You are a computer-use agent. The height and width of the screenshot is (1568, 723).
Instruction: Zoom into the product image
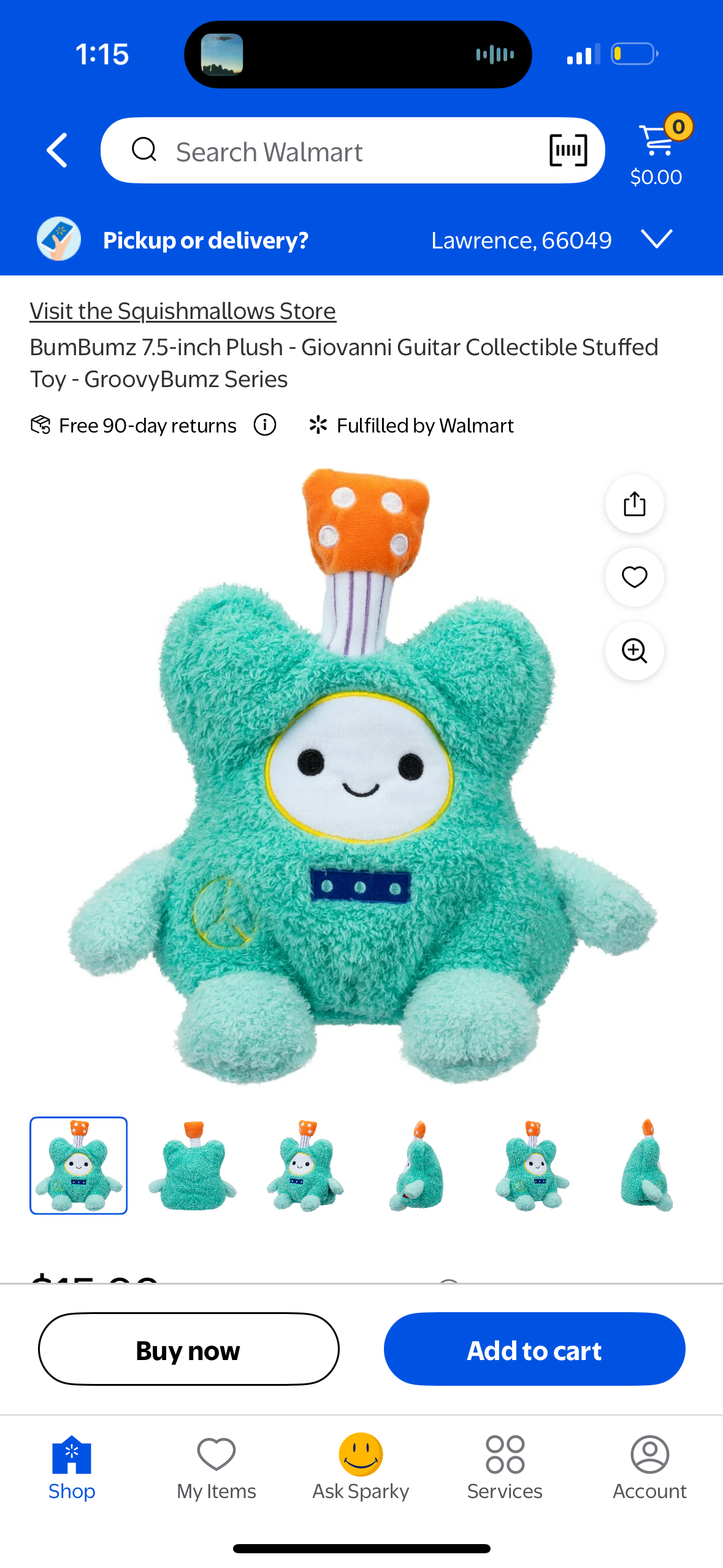(x=634, y=650)
